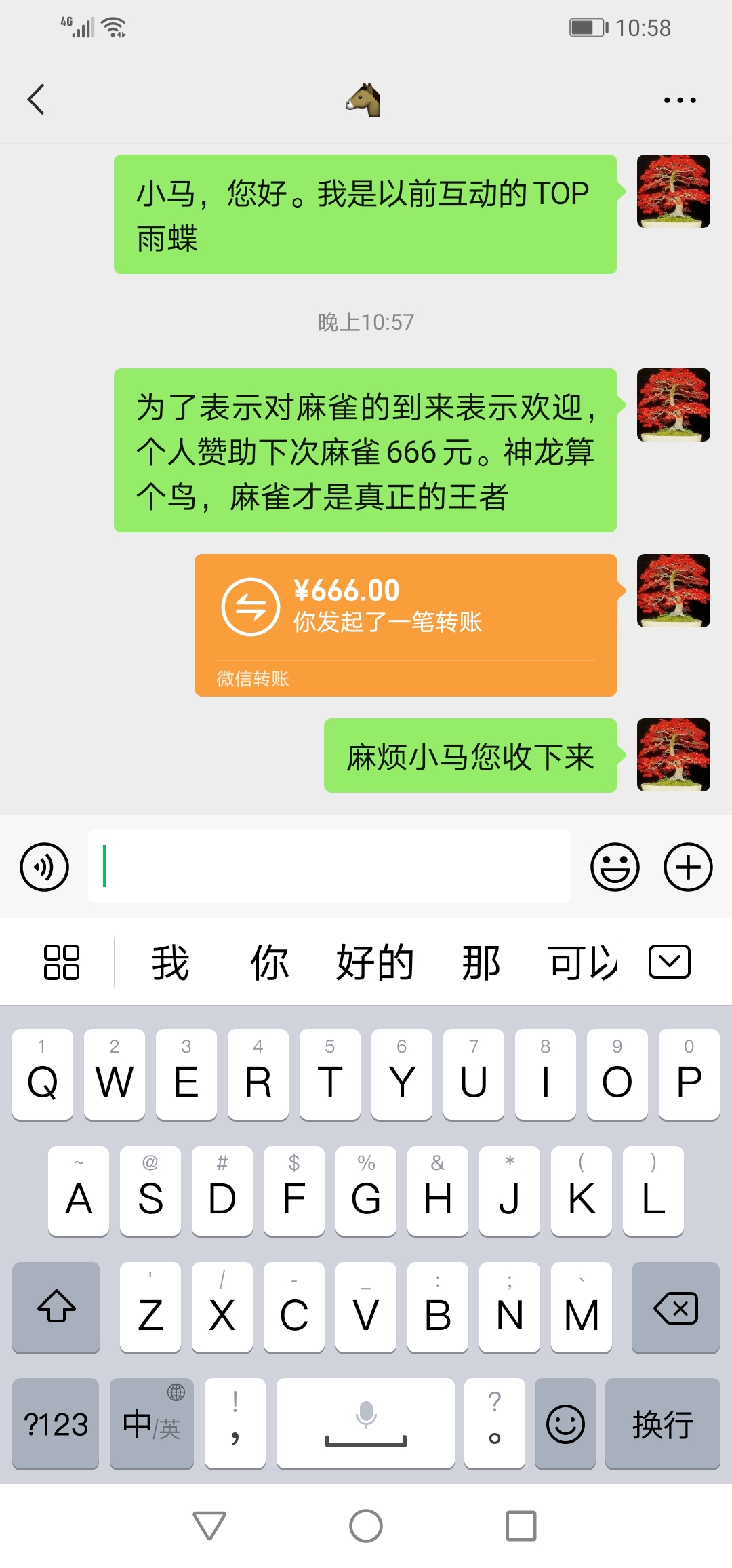
Task: Open the emoji key on the keyboard
Action: point(565,1424)
